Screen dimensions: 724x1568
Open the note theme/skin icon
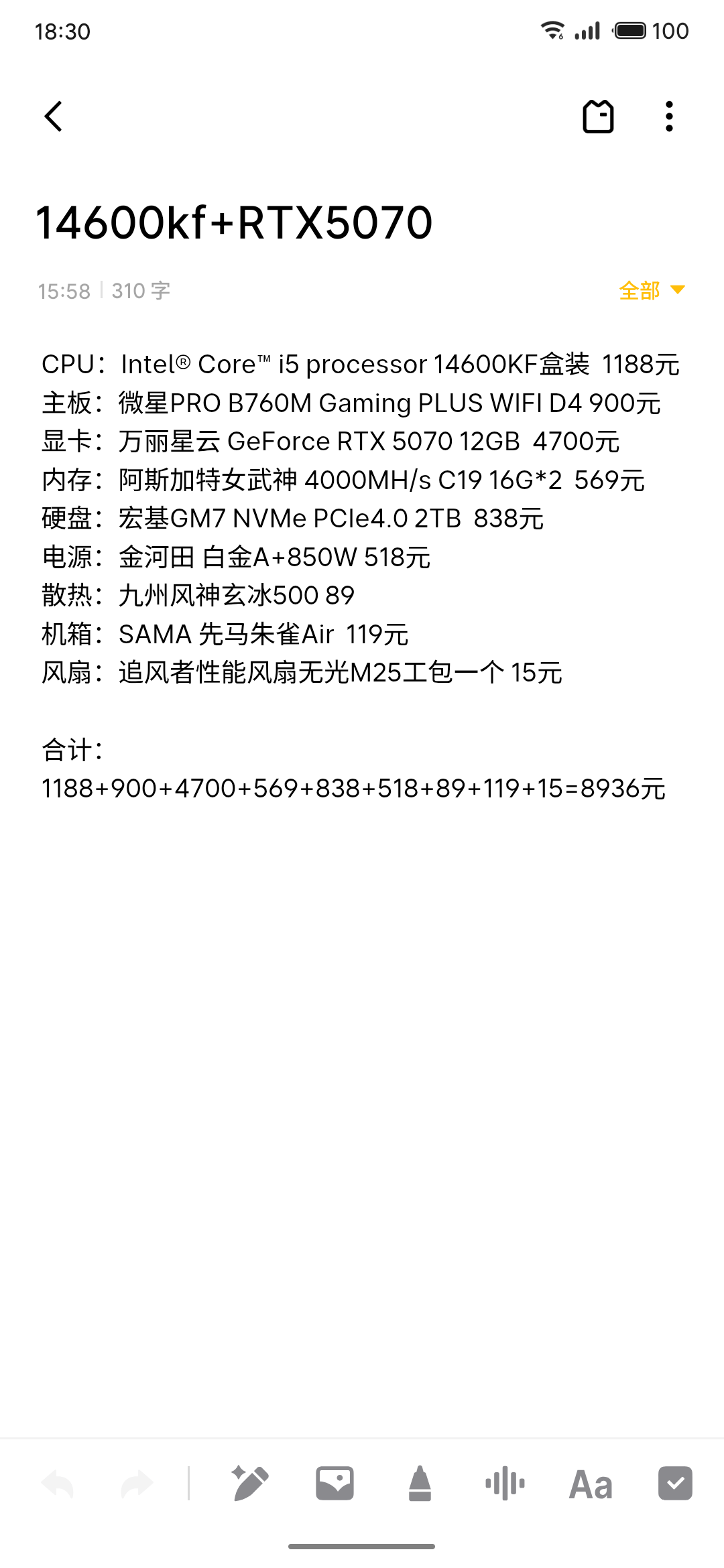[x=598, y=117]
